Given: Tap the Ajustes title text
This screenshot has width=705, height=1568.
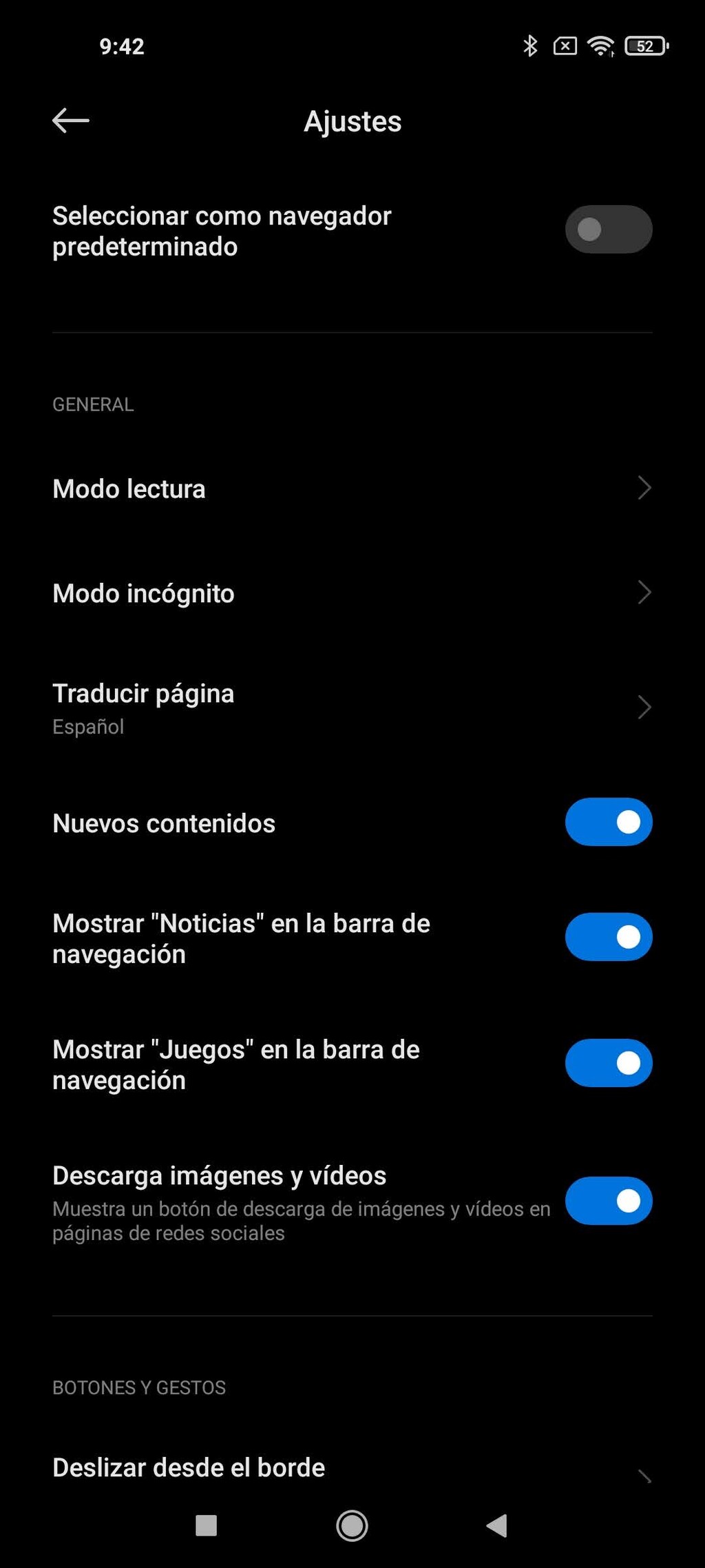Looking at the screenshot, I should tap(352, 121).
